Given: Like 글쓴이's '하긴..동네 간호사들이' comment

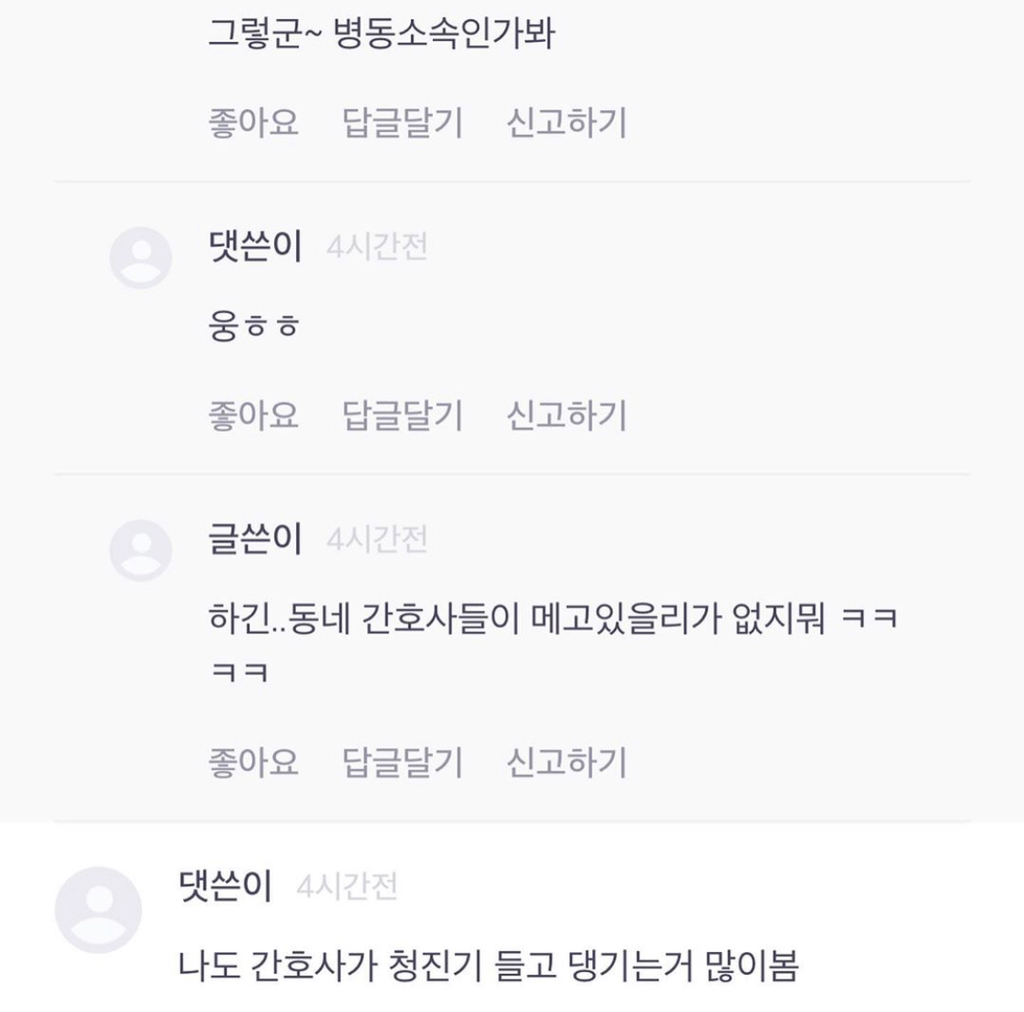Looking at the screenshot, I should (x=253, y=762).
